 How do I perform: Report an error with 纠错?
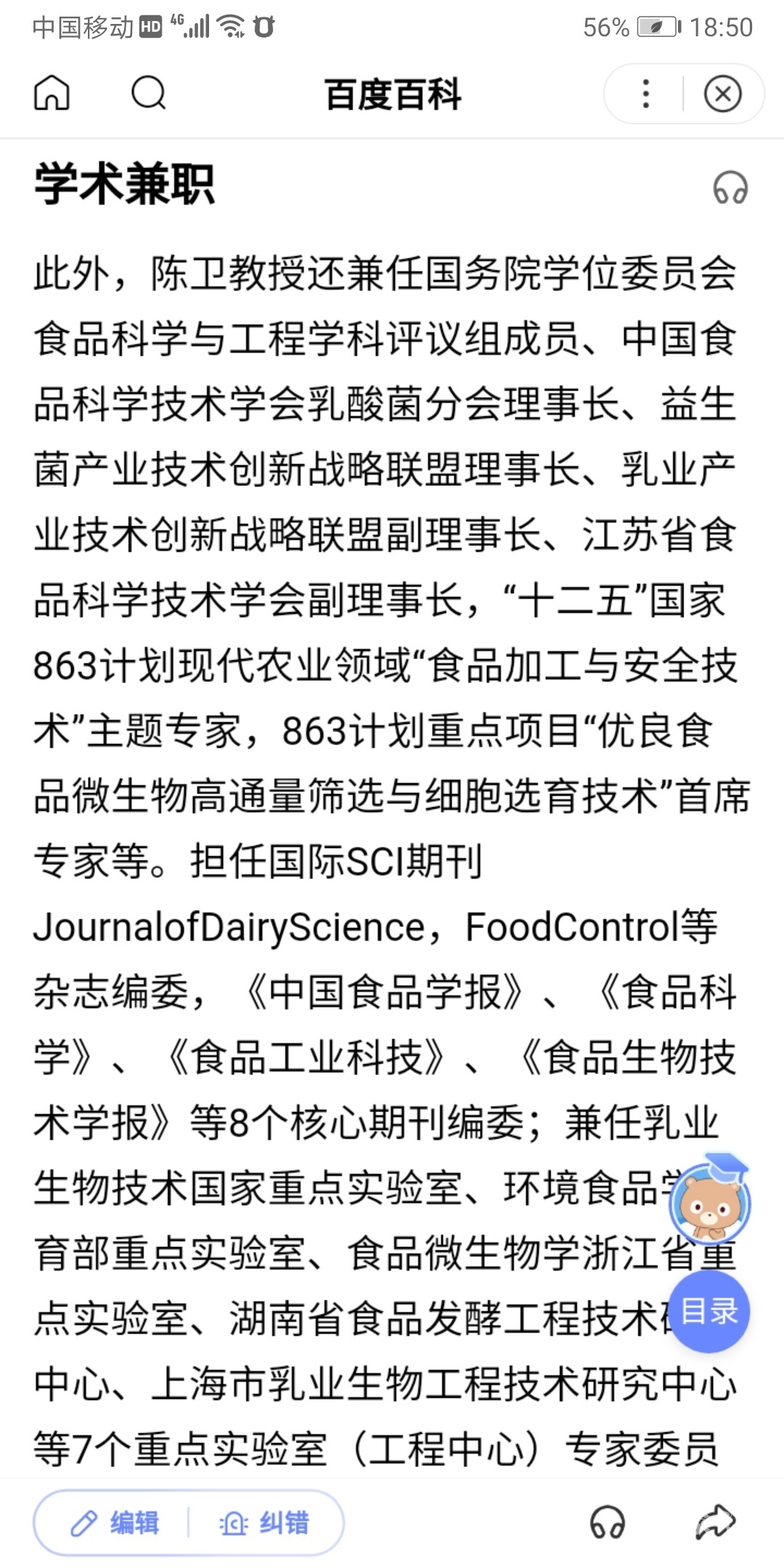[x=264, y=1523]
